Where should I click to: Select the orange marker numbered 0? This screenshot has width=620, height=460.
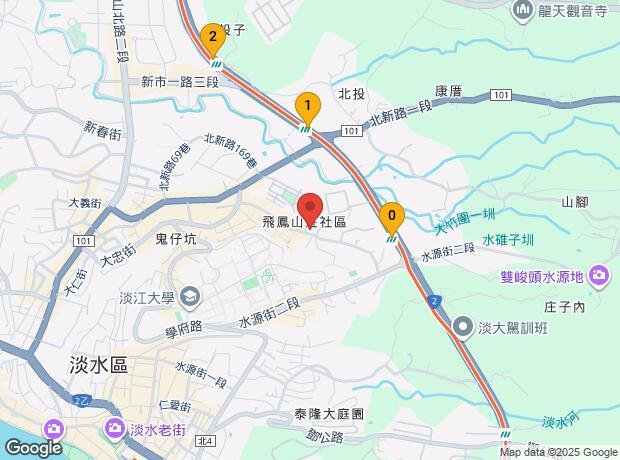(392, 216)
